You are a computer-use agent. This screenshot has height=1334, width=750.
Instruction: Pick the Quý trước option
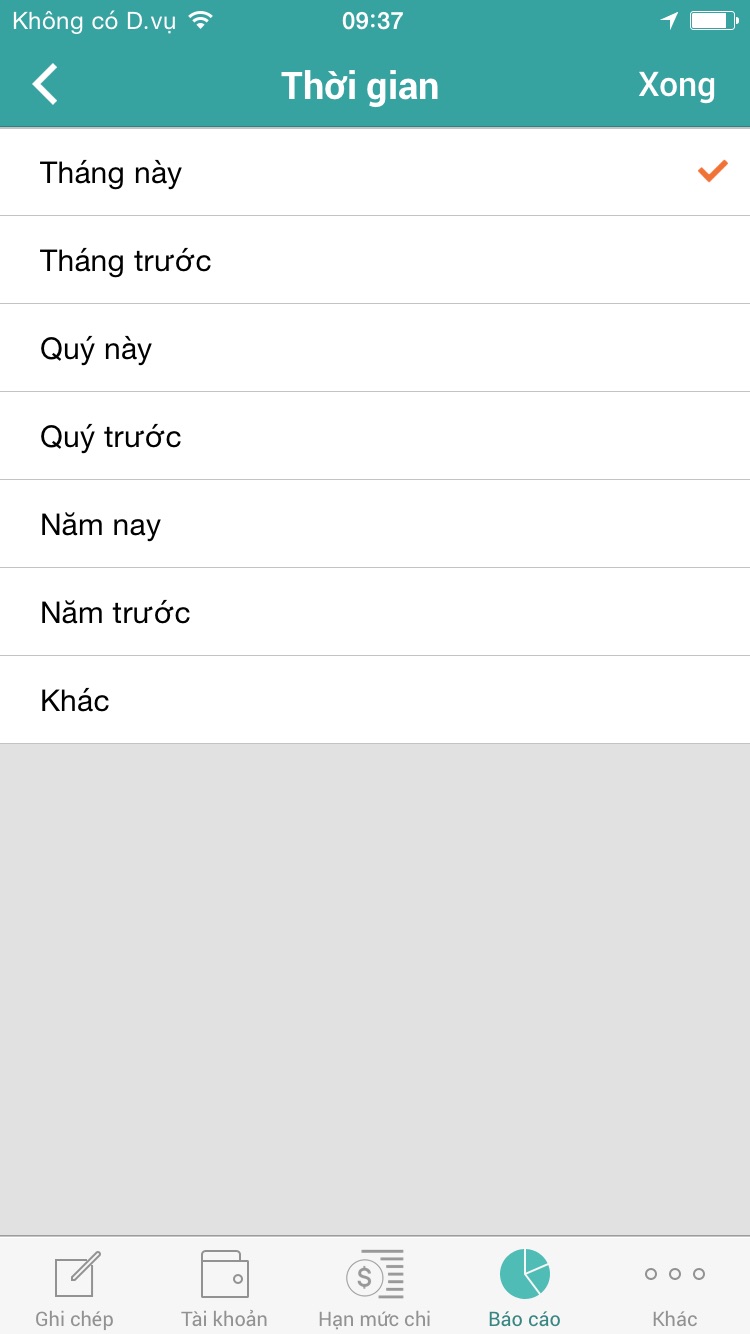pyautogui.click(x=375, y=436)
